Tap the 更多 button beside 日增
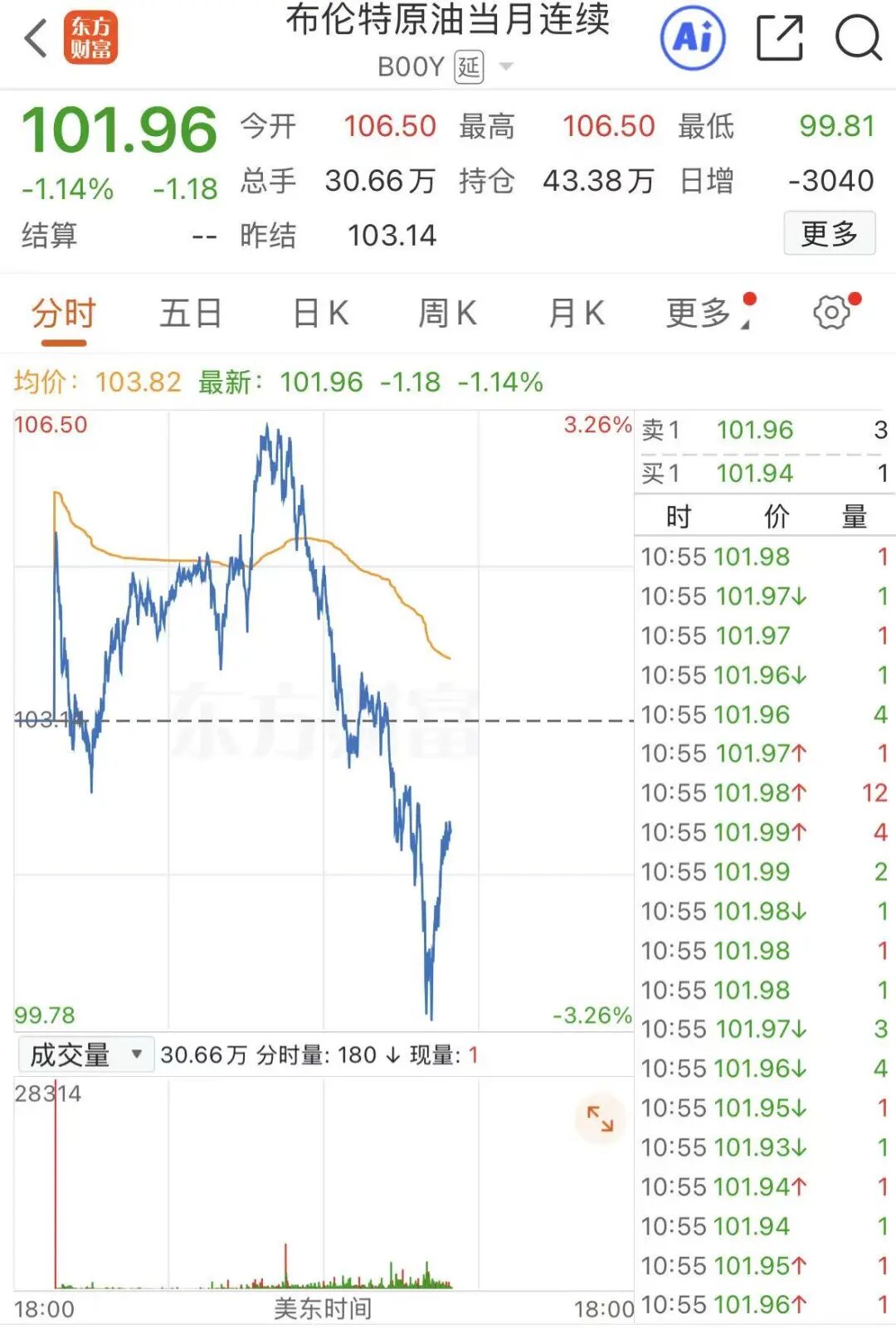Viewport: 896px width, 1339px height. pos(829,234)
